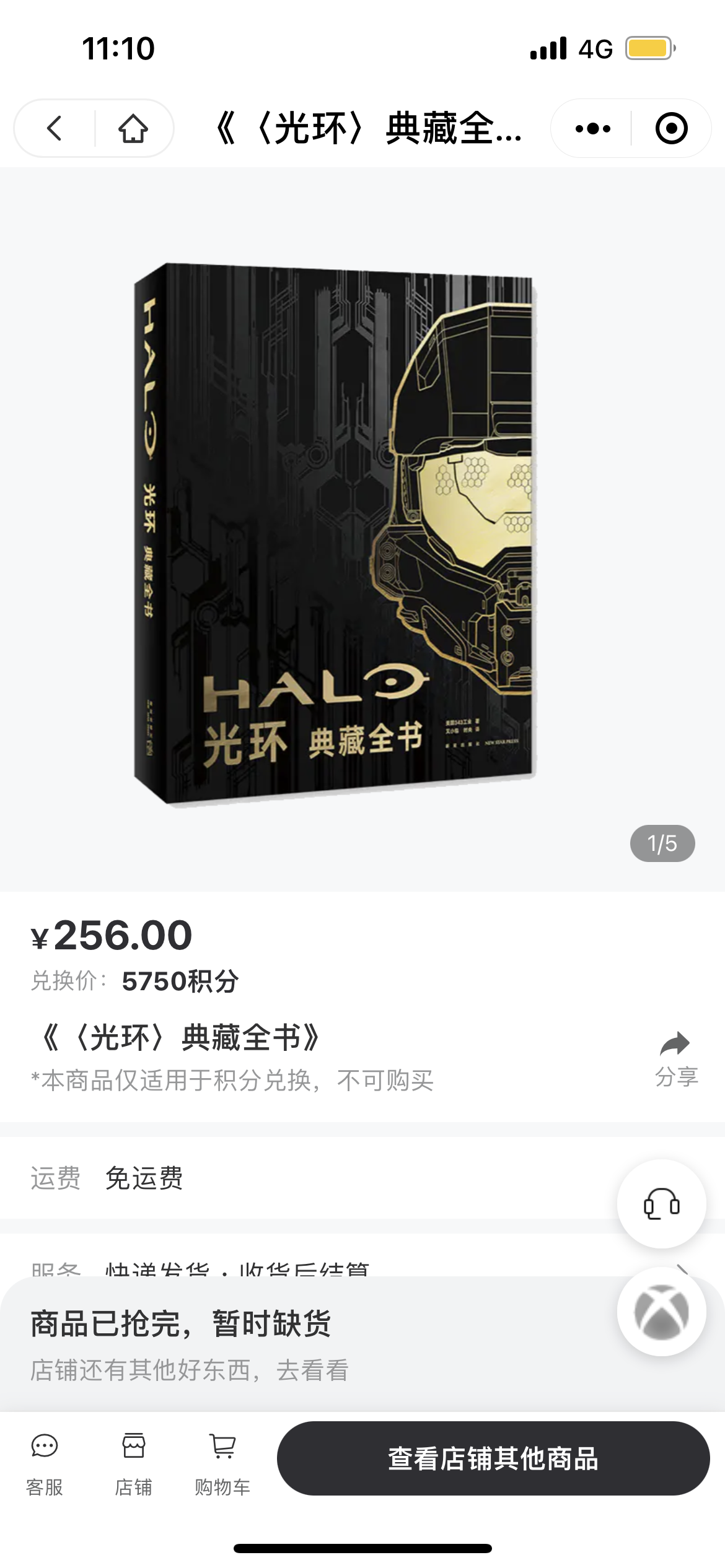Share this product via 分享
725x1568 pixels.
coord(676,1060)
